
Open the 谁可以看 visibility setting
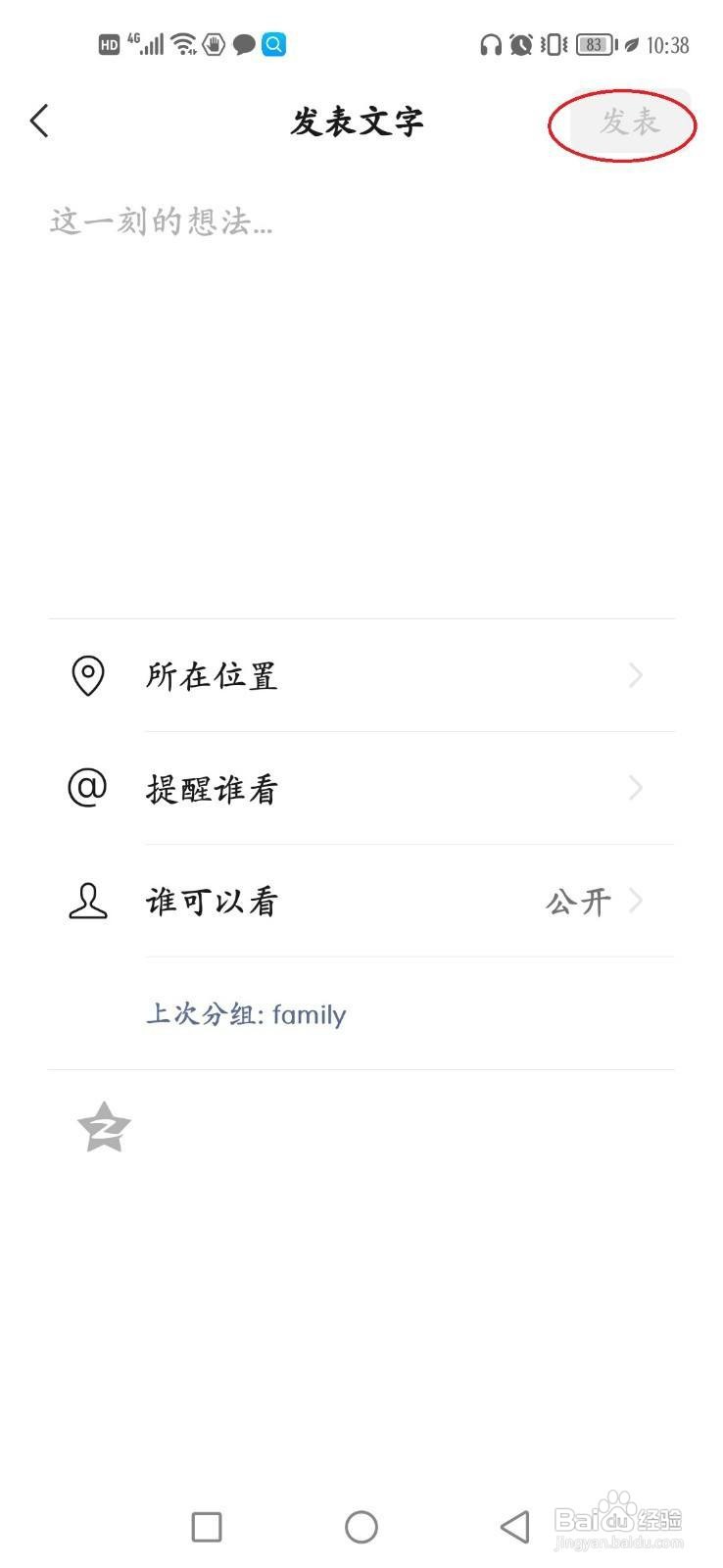pos(361,901)
